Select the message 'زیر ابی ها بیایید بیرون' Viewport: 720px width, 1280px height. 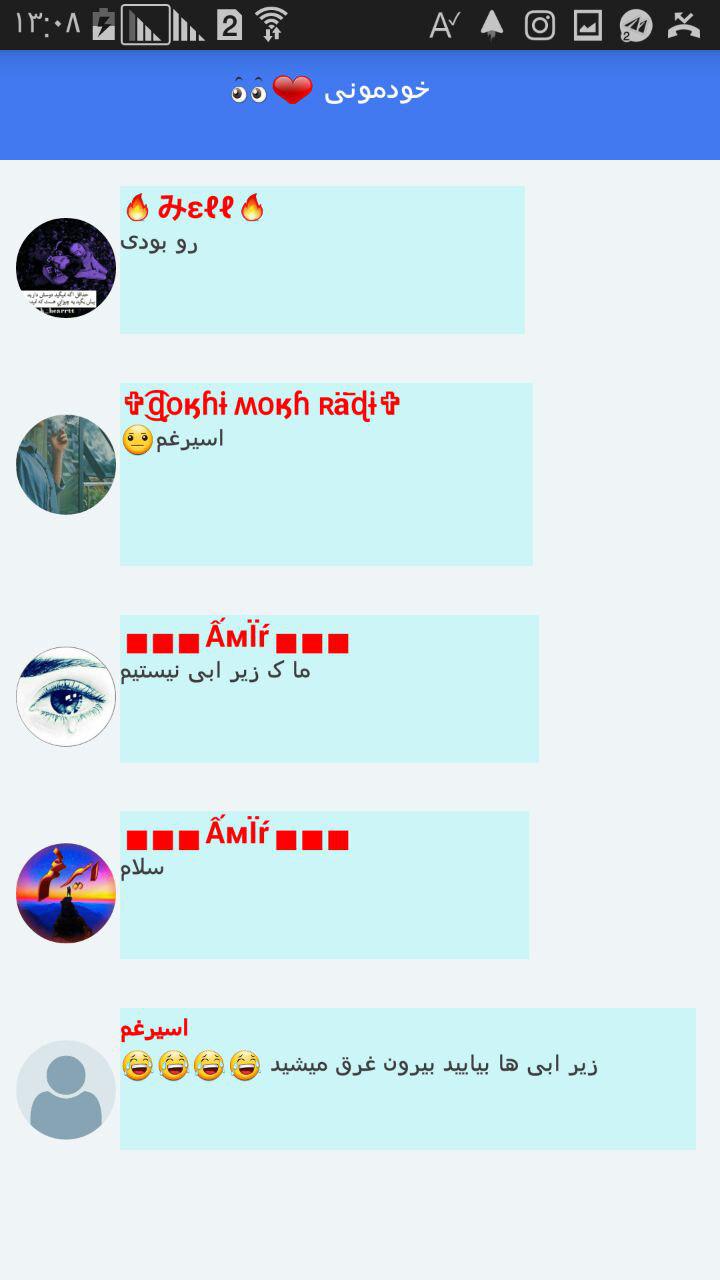(x=408, y=1079)
